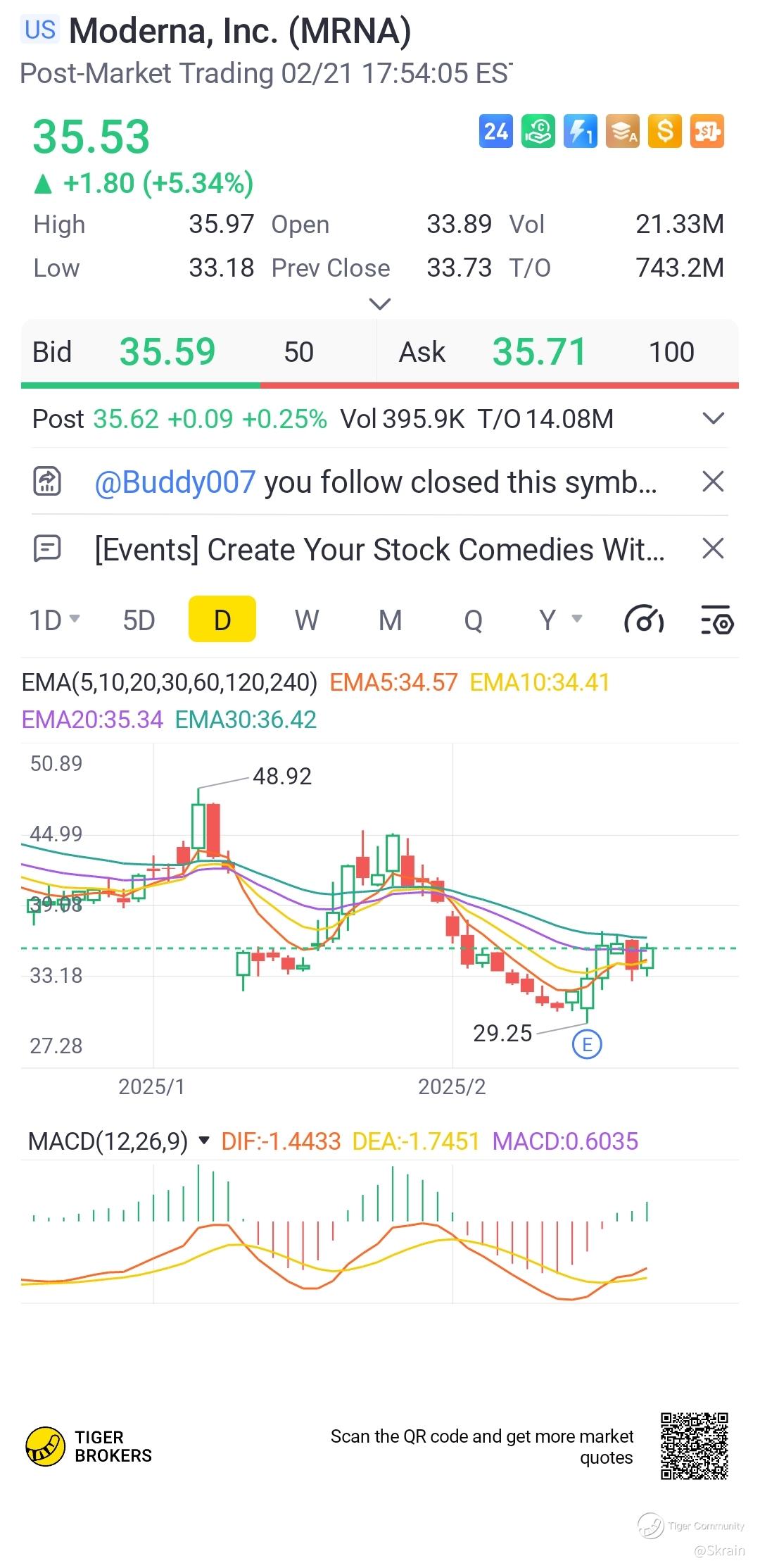Expand more quote details below Prev Close
This screenshot has height=1568, width=760.
point(379,304)
